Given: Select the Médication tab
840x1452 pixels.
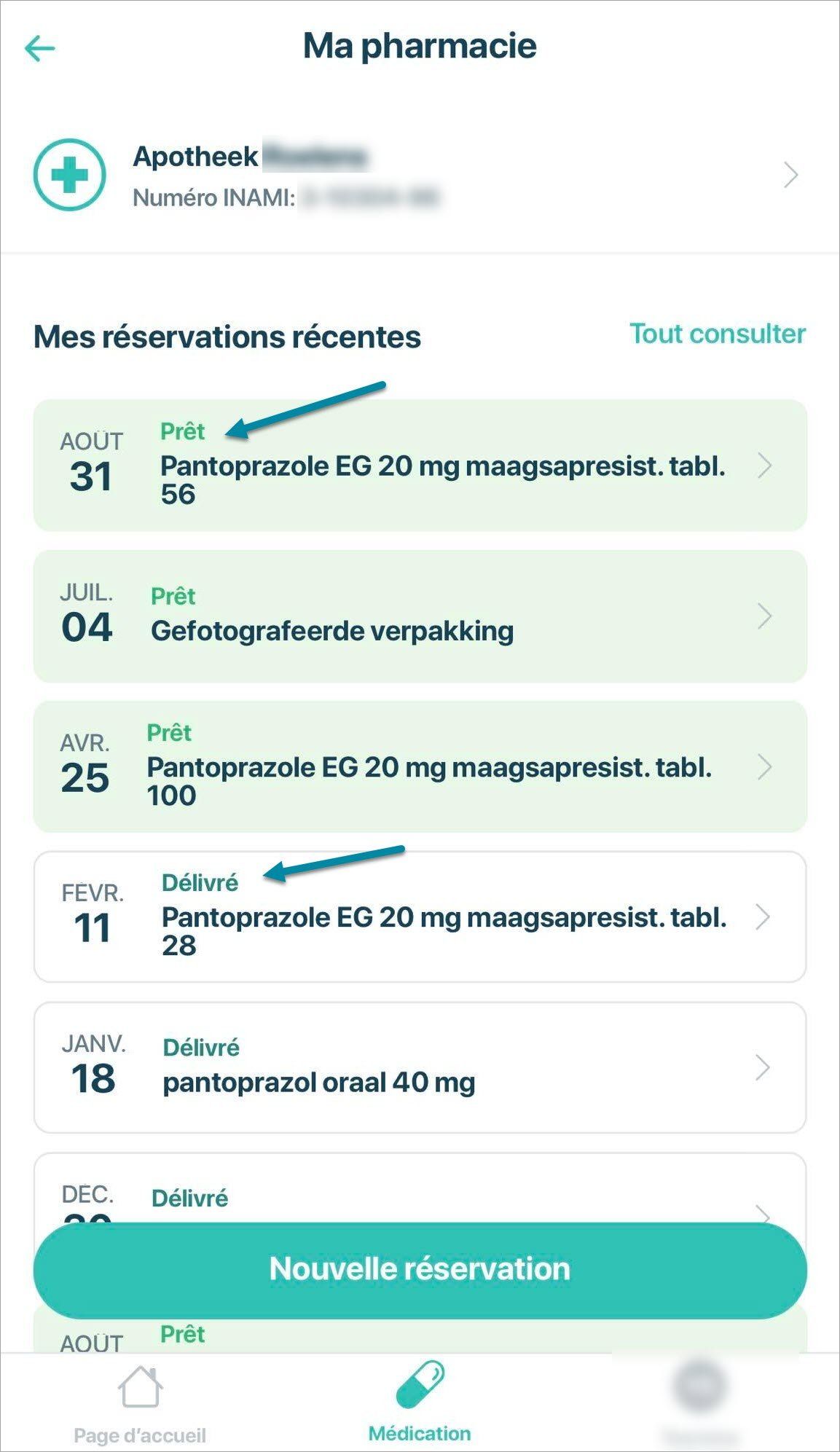Looking at the screenshot, I should 420,1402.
